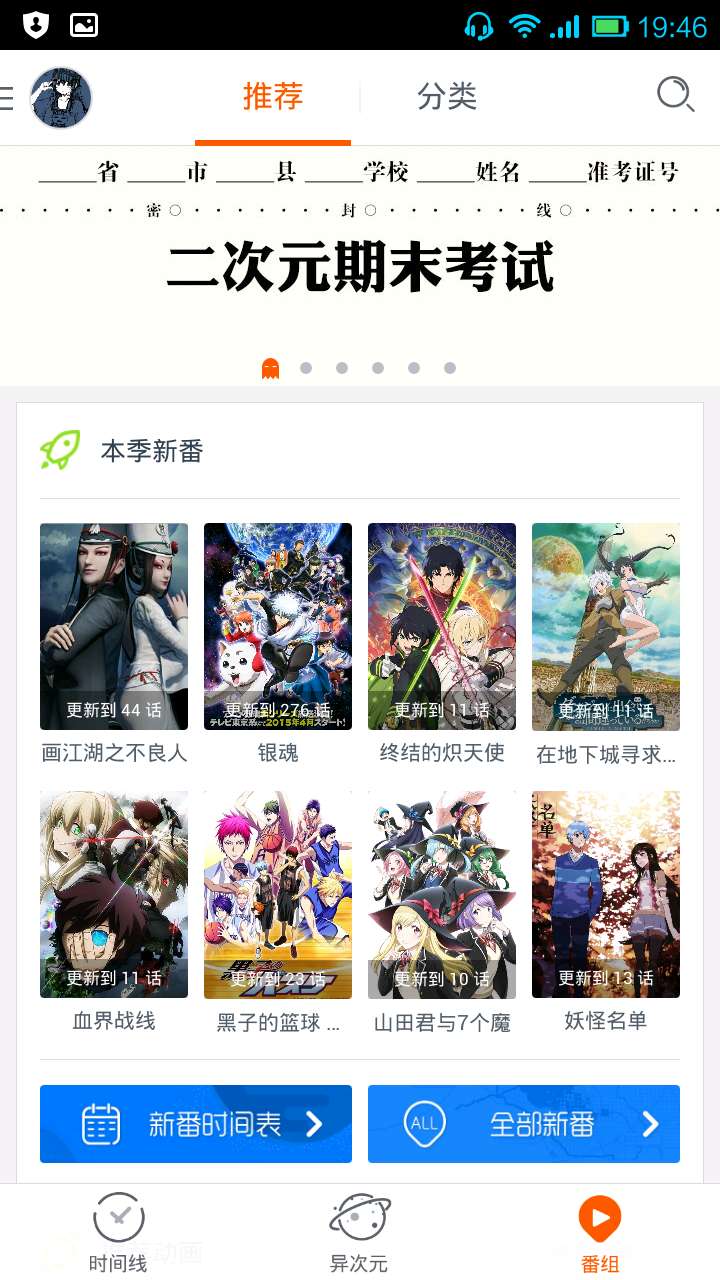
Task: View 全部新番 list
Action: click(524, 1124)
